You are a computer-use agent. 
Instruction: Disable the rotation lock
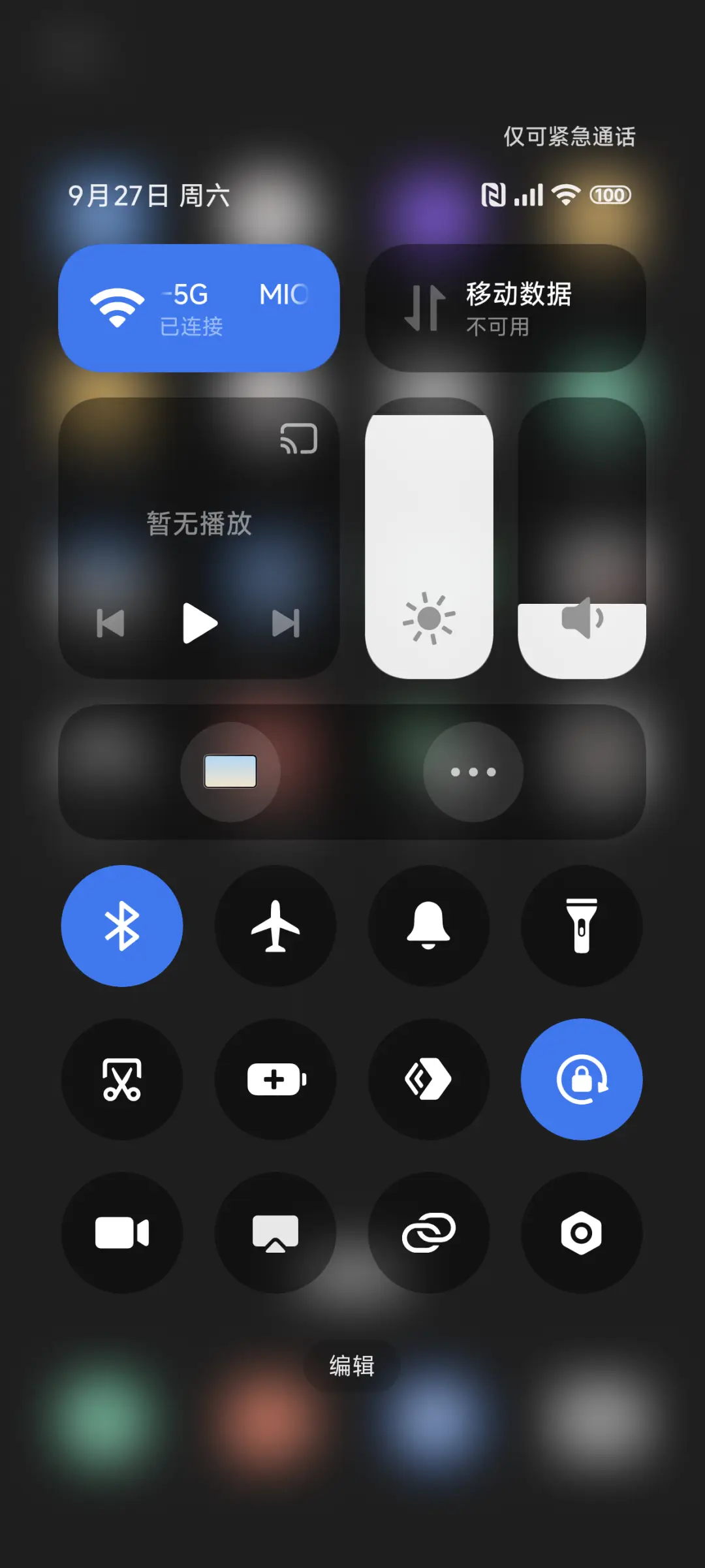click(582, 1080)
